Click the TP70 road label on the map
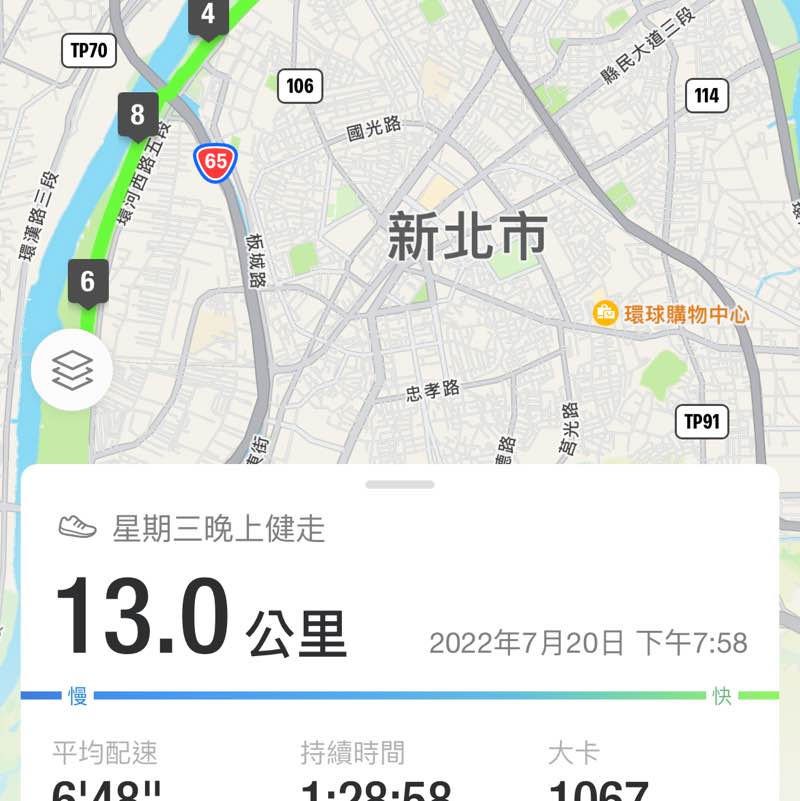 (91, 48)
